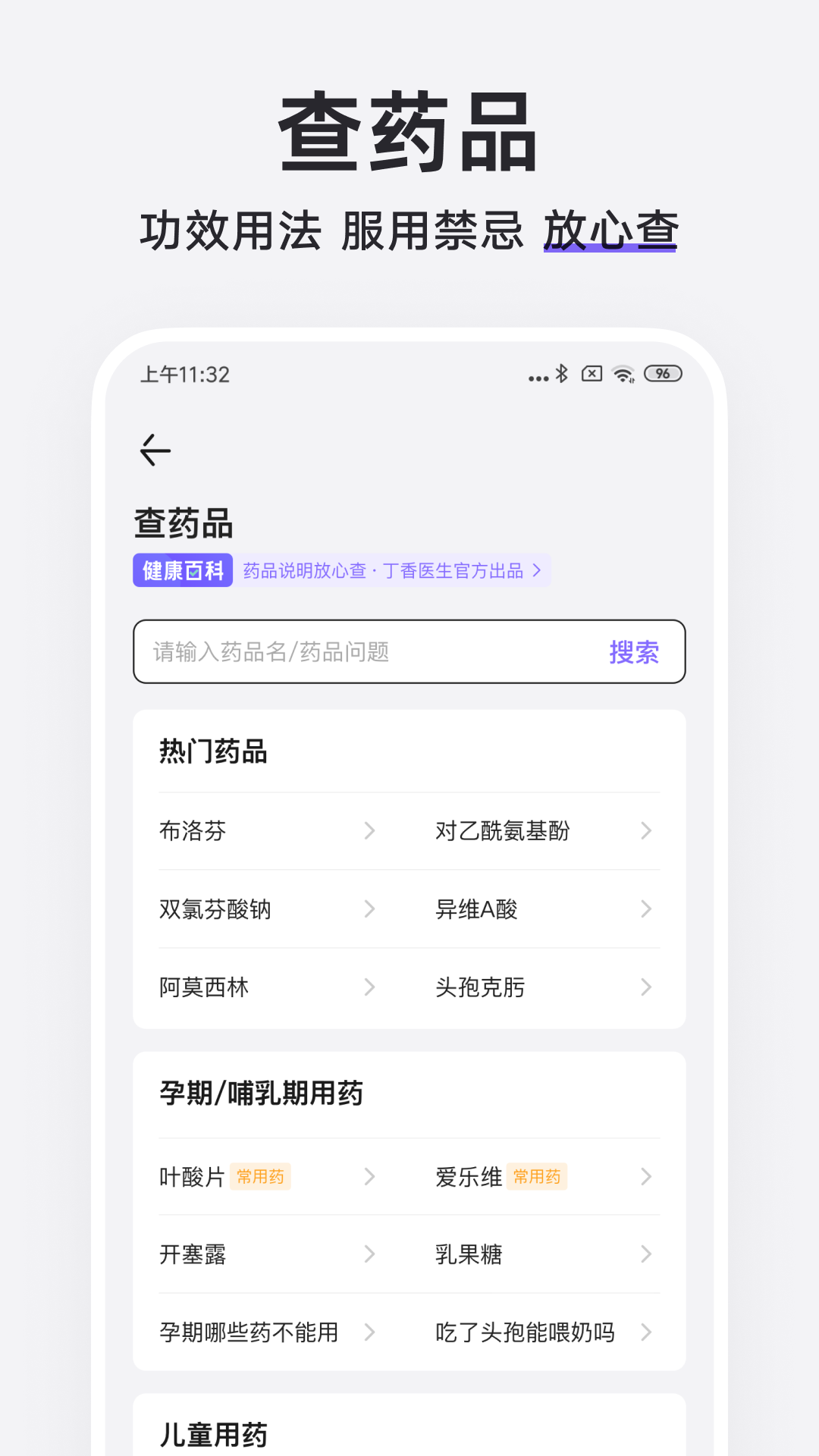The height and width of the screenshot is (1456, 819).
Task: Tap the 常用药 tag beside 叶酸片
Action: [261, 1176]
